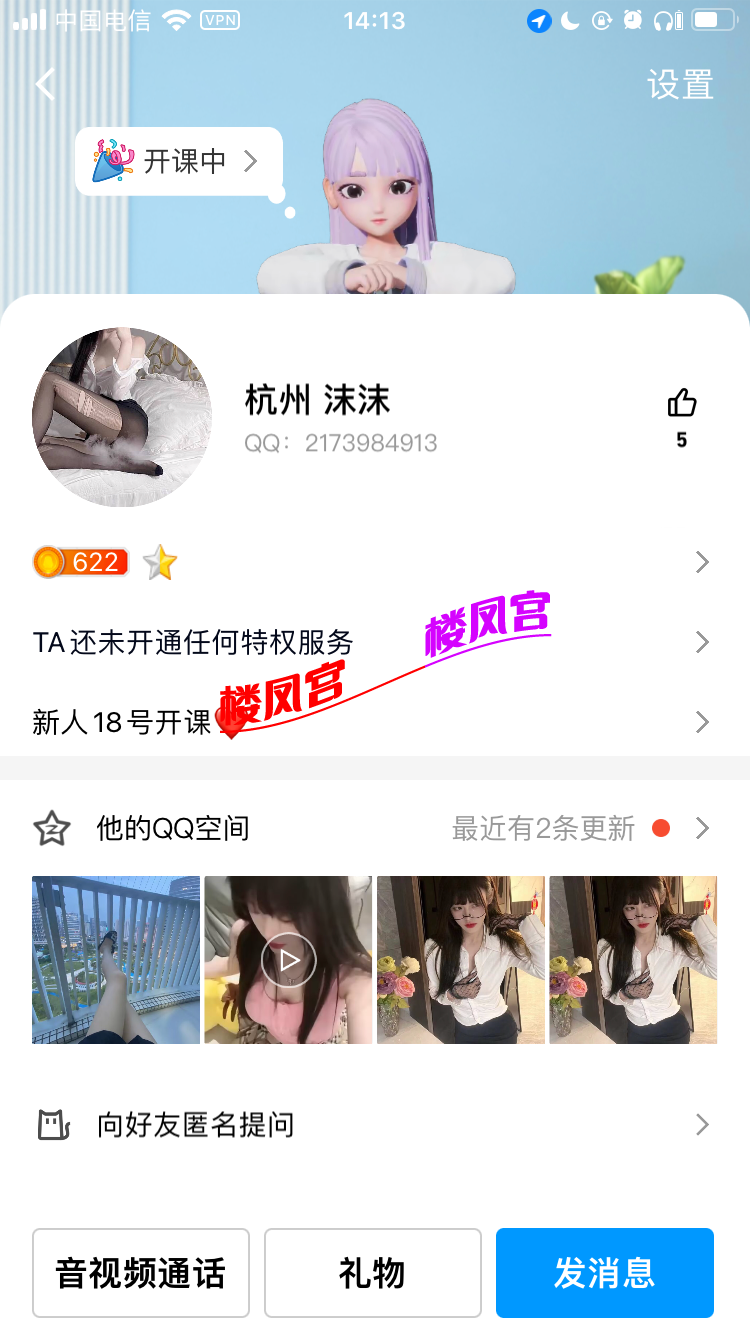The height and width of the screenshot is (1334, 750).
Task: Play the second QQ空间 video thumbnail
Action: coord(288,959)
